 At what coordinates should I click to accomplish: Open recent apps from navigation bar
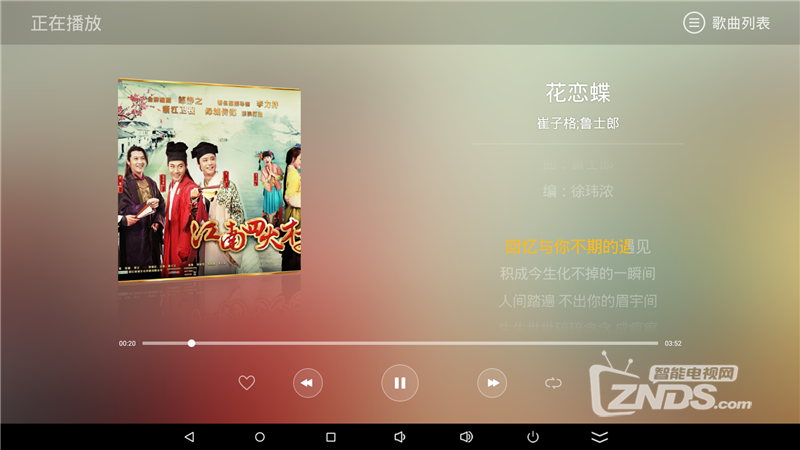click(331, 437)
